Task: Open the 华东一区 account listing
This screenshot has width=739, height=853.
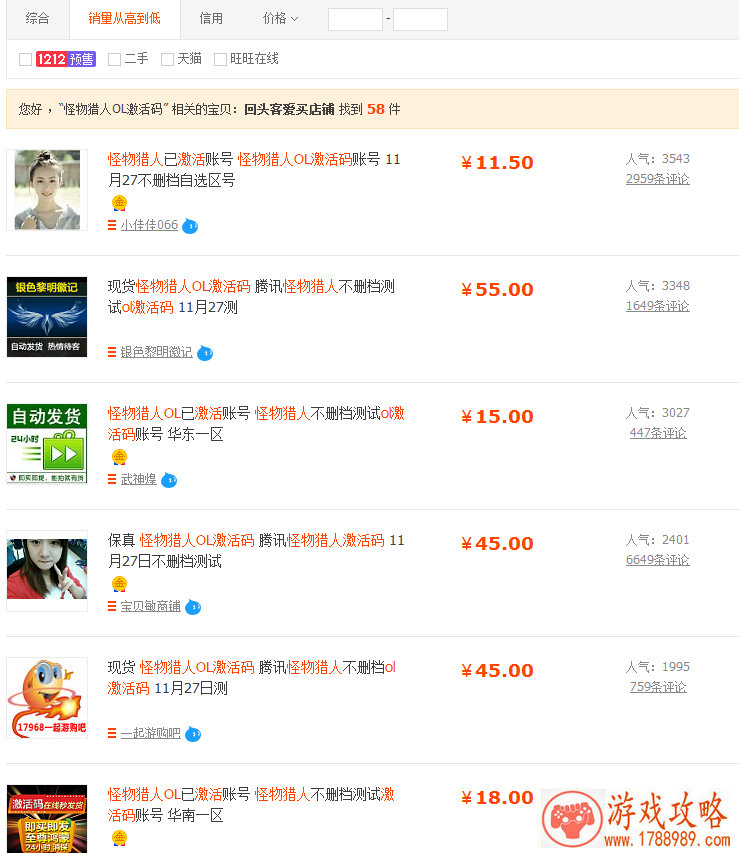Action: (x=256, y=424)
